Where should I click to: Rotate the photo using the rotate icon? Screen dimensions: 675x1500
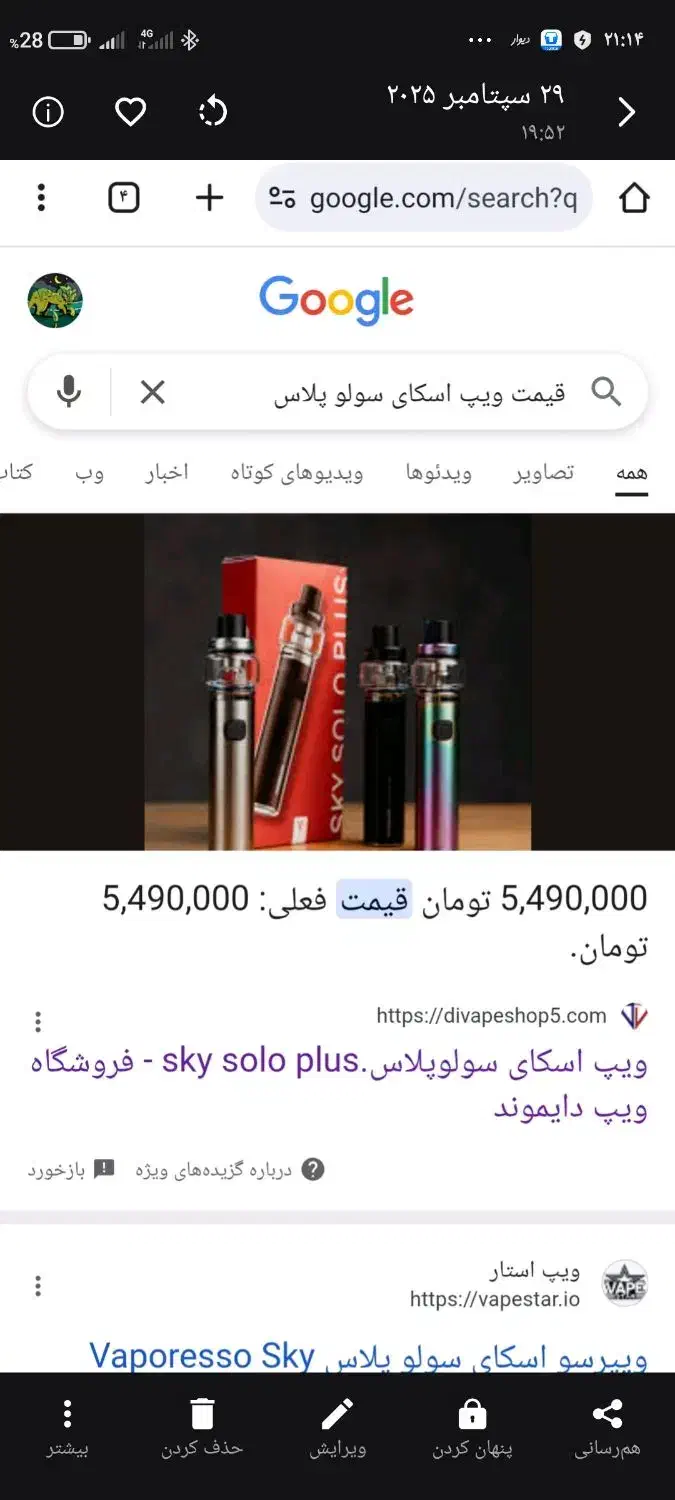point(213,112)
